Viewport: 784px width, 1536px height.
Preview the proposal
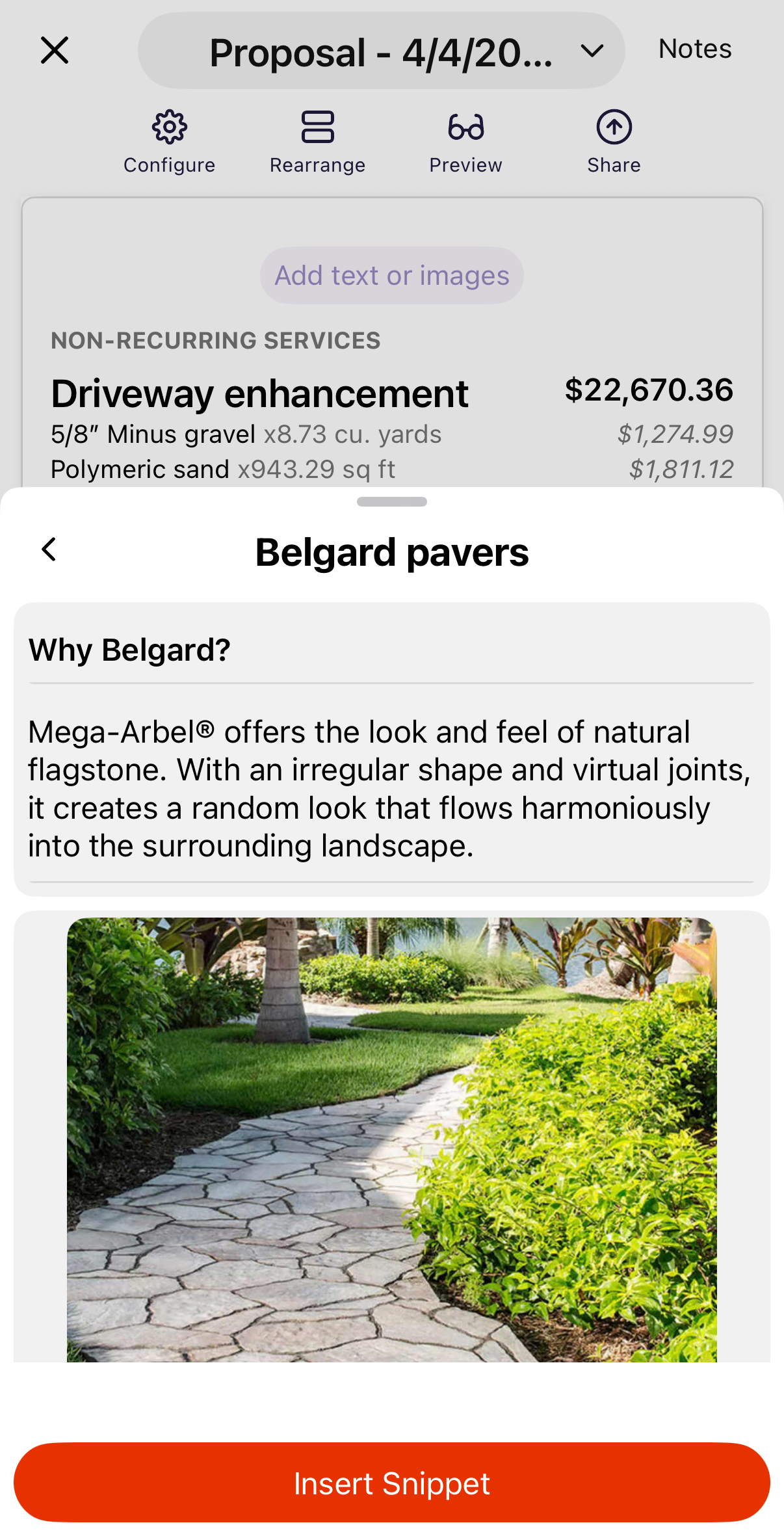tap(465, 142)
